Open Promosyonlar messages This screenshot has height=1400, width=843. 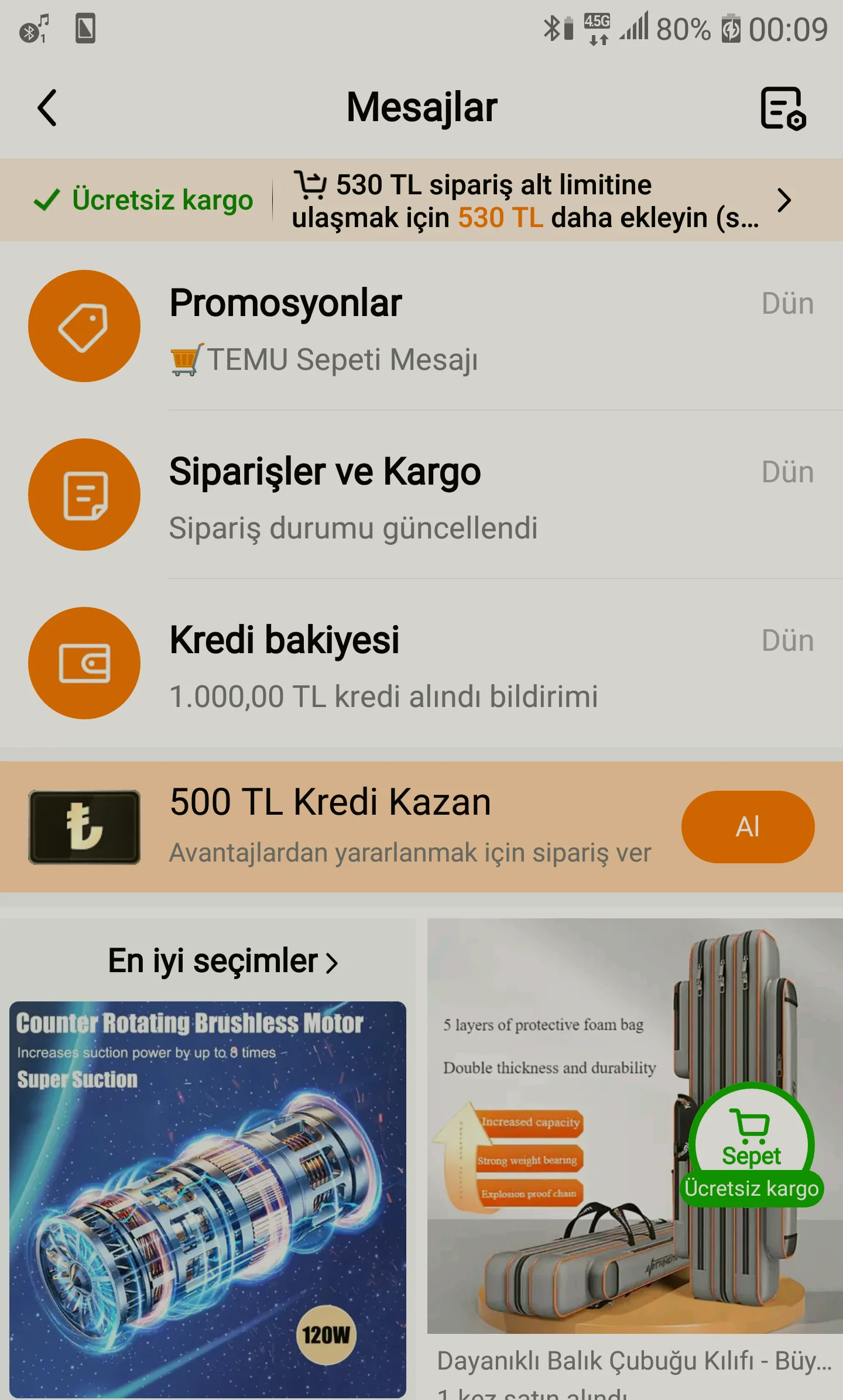pos(421,326)
